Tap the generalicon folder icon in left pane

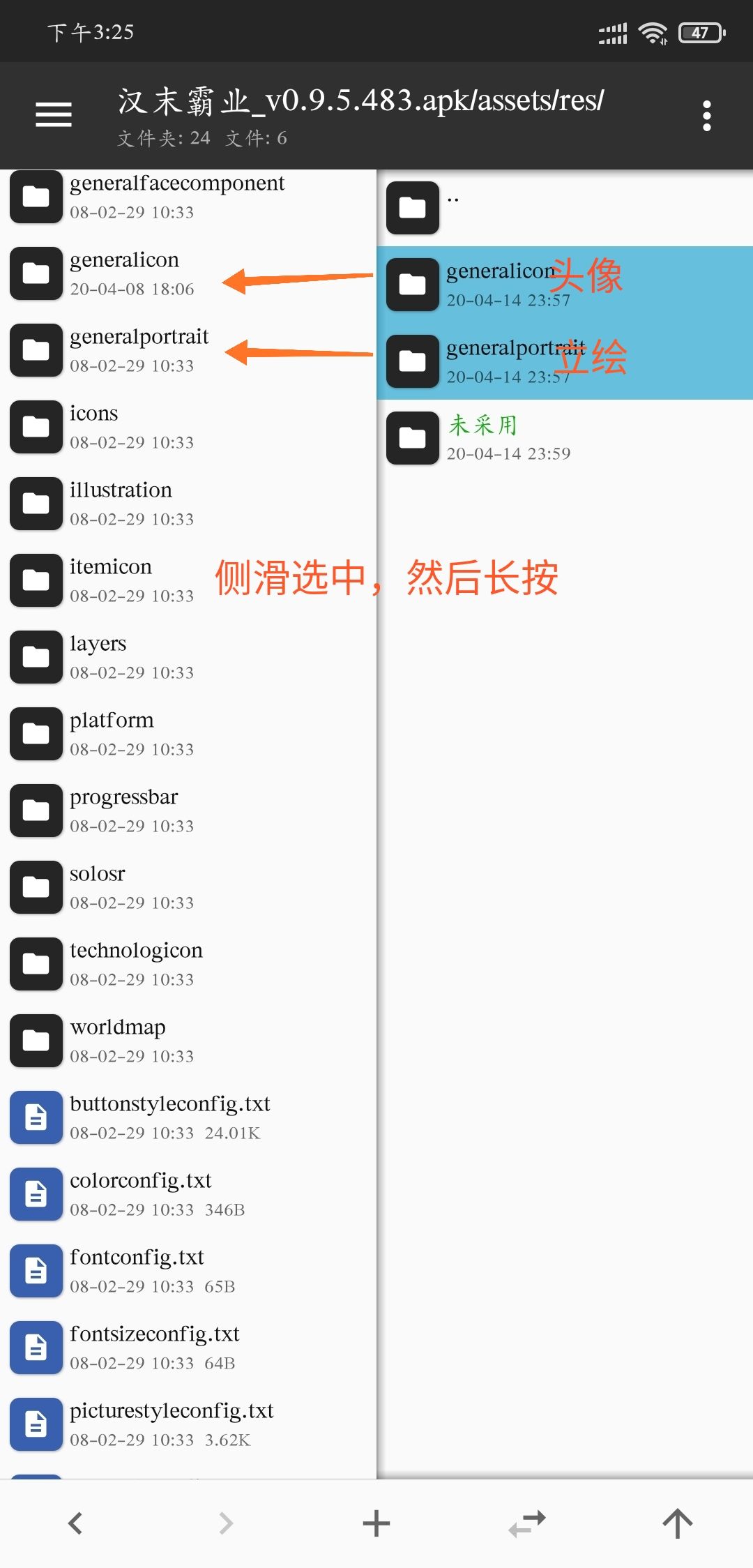tap(36, 273)
